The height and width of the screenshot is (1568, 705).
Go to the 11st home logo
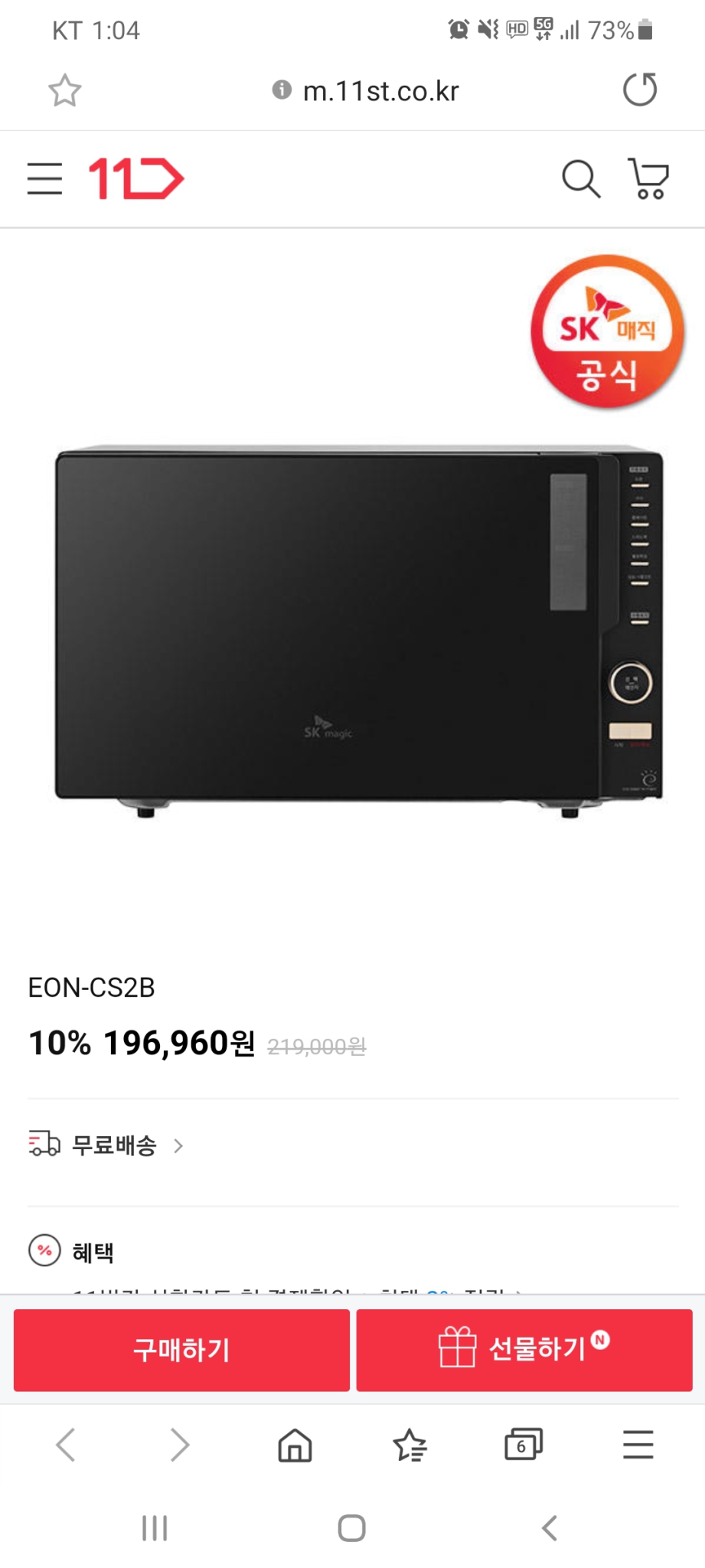(x=136, y=178)
